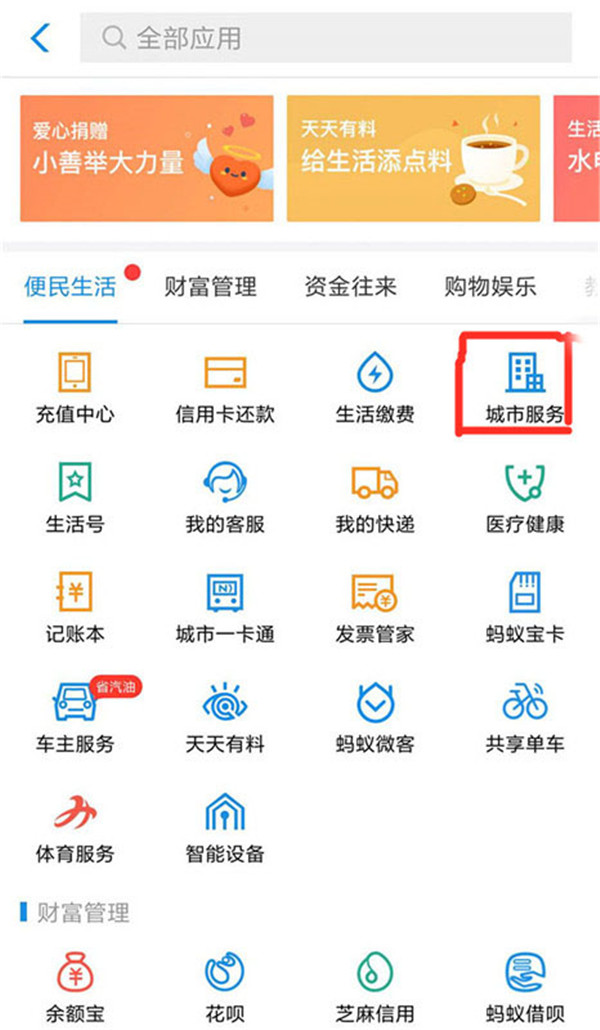Open 医疗健康
The image size is (600, 1030).
coord(524,497)
